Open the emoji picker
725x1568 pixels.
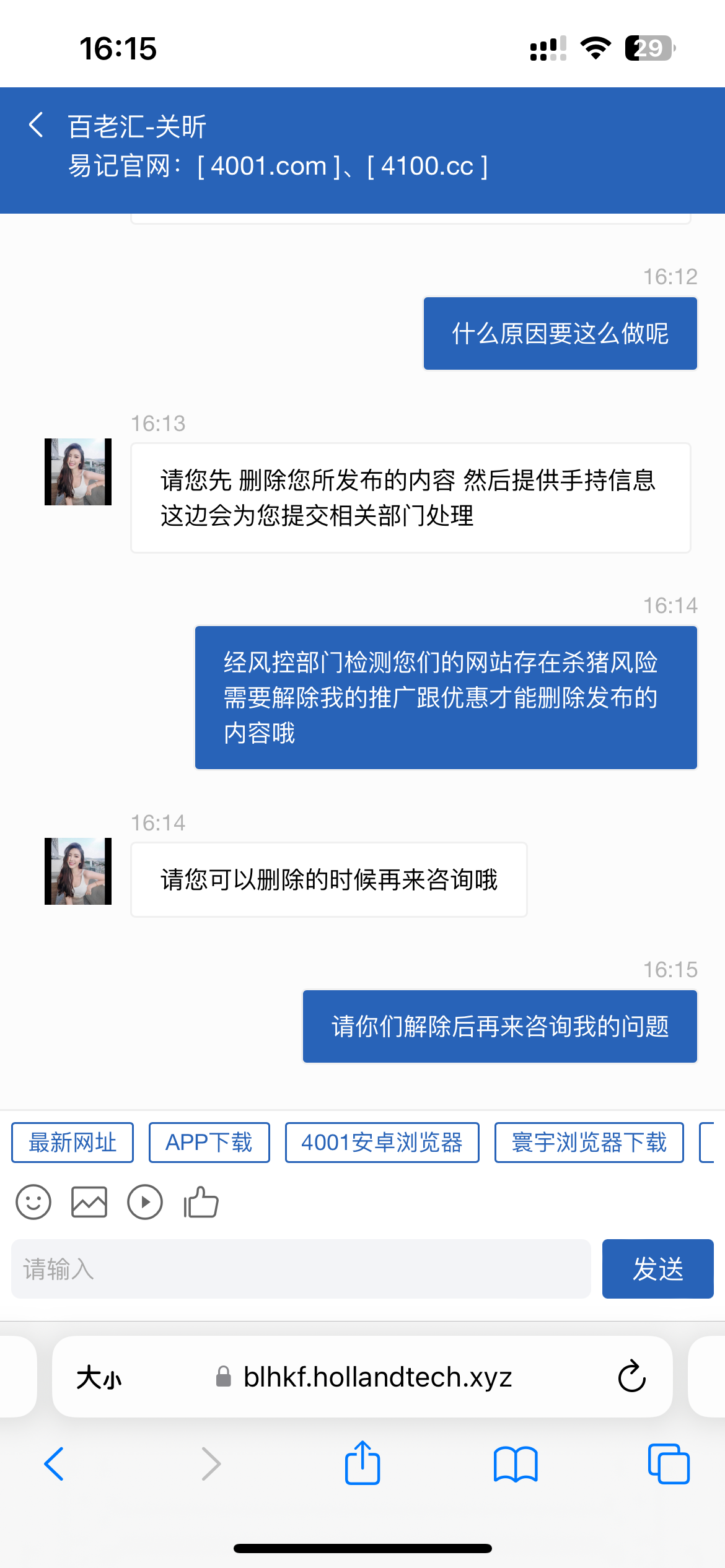click(33, 1202)
